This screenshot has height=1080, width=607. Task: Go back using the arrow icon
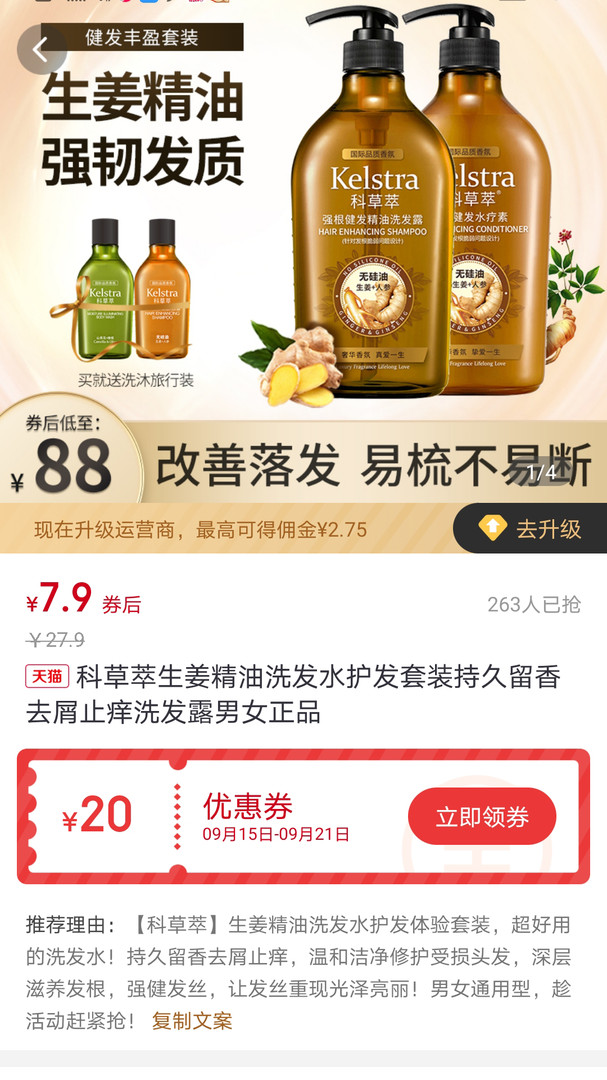[42, 50]
